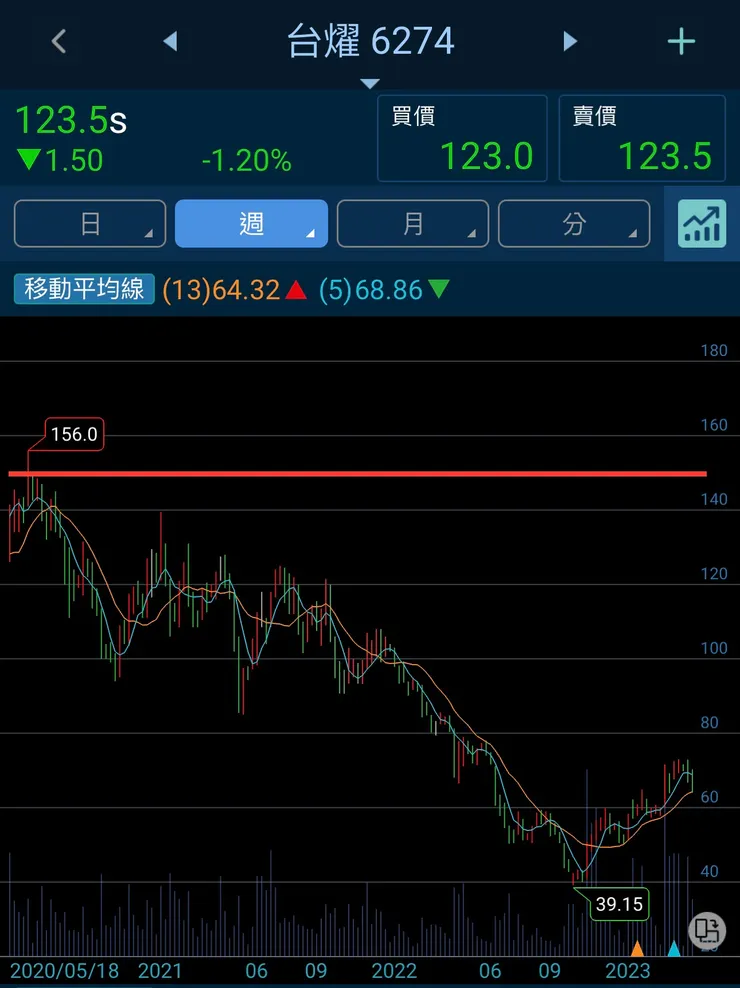The width and height of the screenshot is (740, 988).
Task: Expand the stock title dropdown arrow
Action: tap(370, 83)
